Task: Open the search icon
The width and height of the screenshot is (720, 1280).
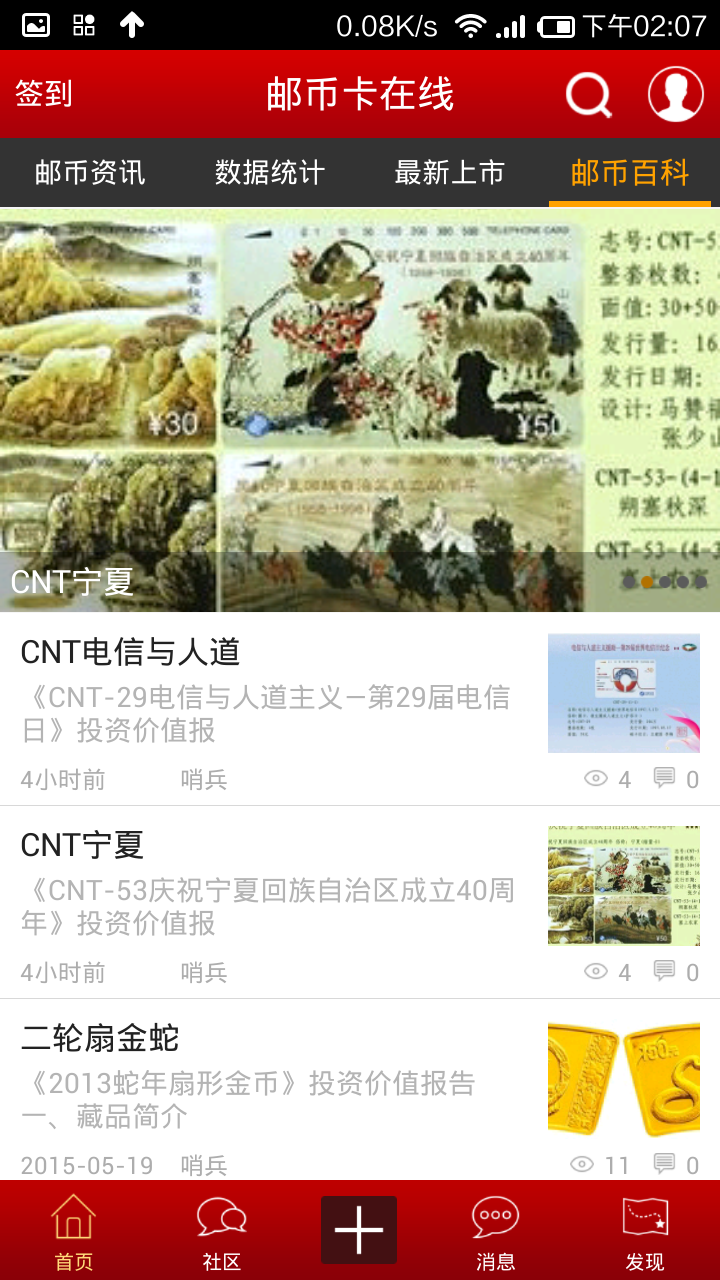Action: point(588,95)
